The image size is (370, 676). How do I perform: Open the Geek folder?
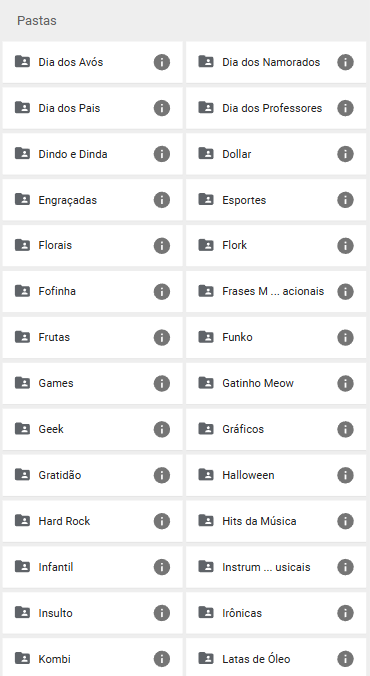click(x=92, y=429)
